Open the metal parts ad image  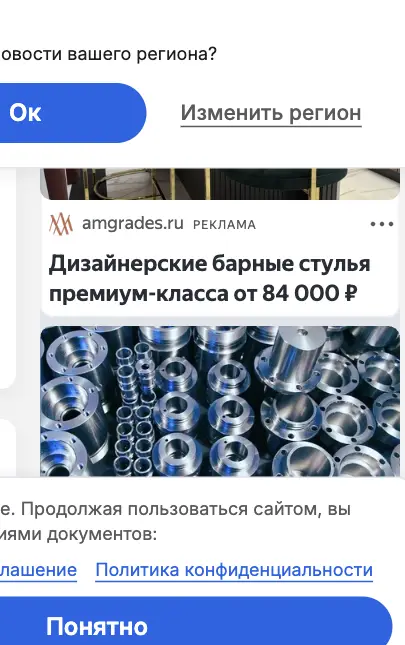[220, 401]
